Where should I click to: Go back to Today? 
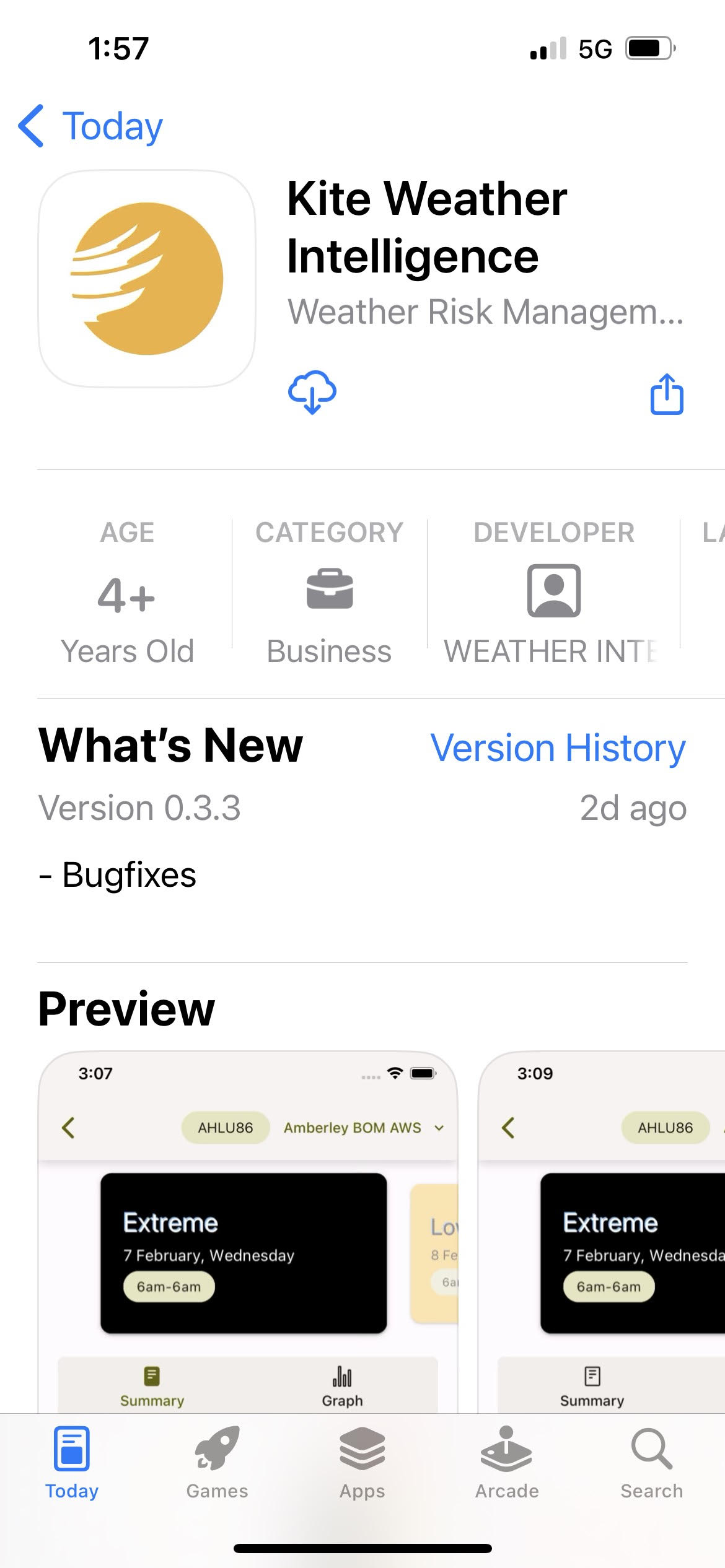[90, 126]
